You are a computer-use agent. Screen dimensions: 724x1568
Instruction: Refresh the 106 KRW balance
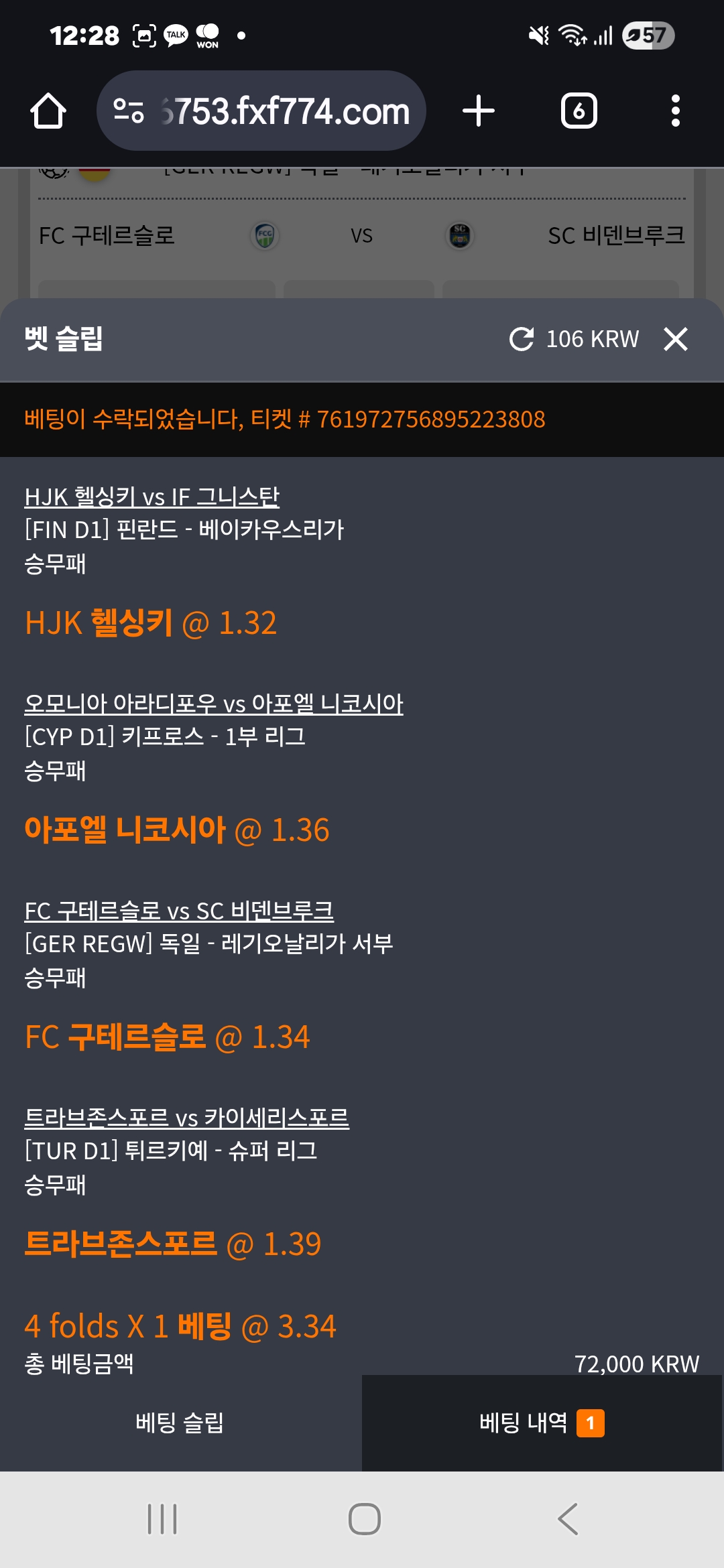pos(522,339)
